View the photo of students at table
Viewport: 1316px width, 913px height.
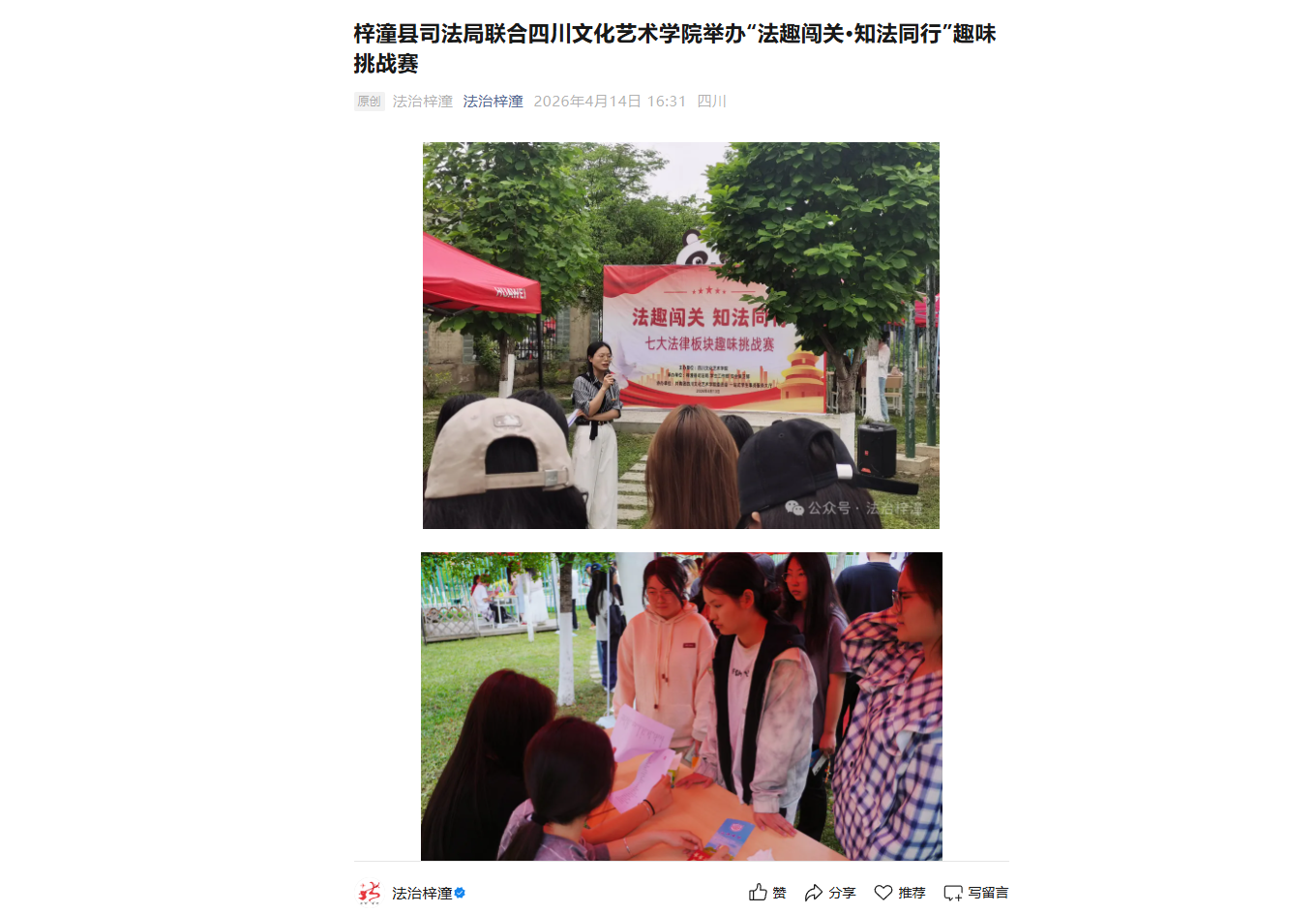(x=680, y=706)
